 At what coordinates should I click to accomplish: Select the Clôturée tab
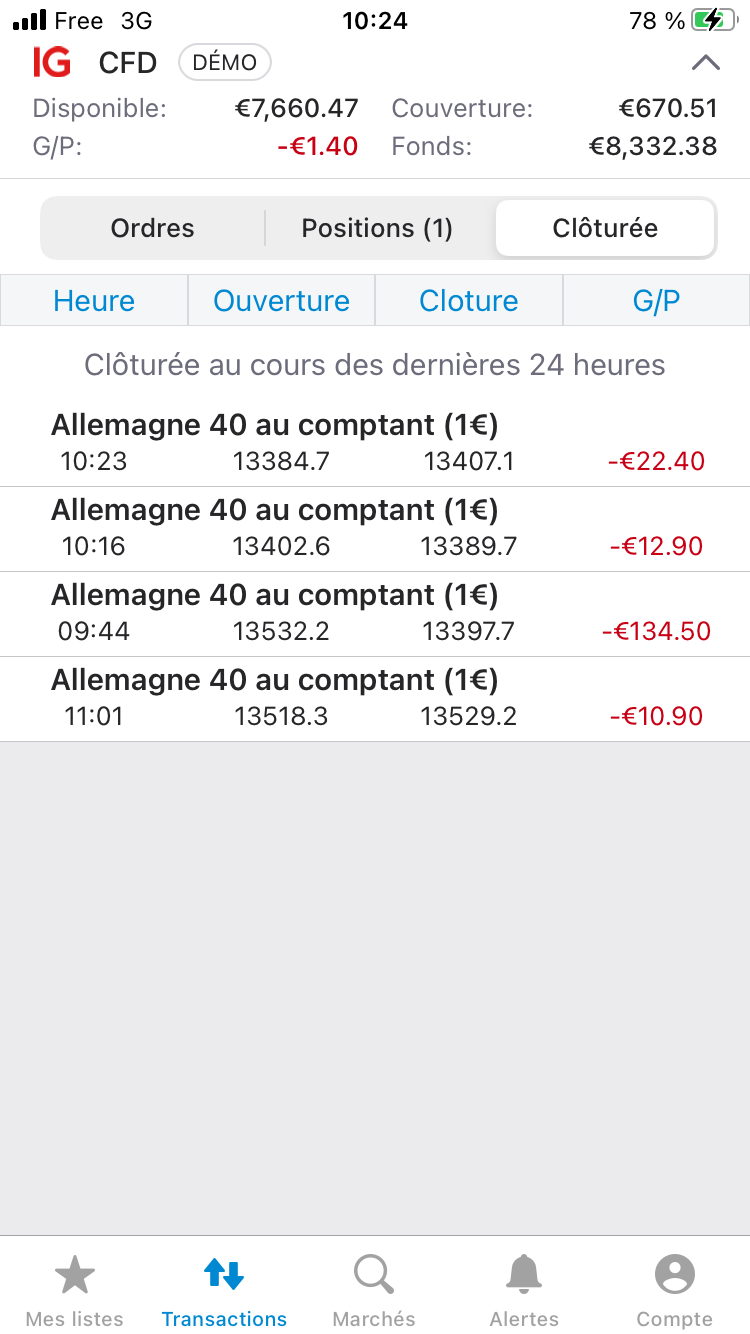605,228
